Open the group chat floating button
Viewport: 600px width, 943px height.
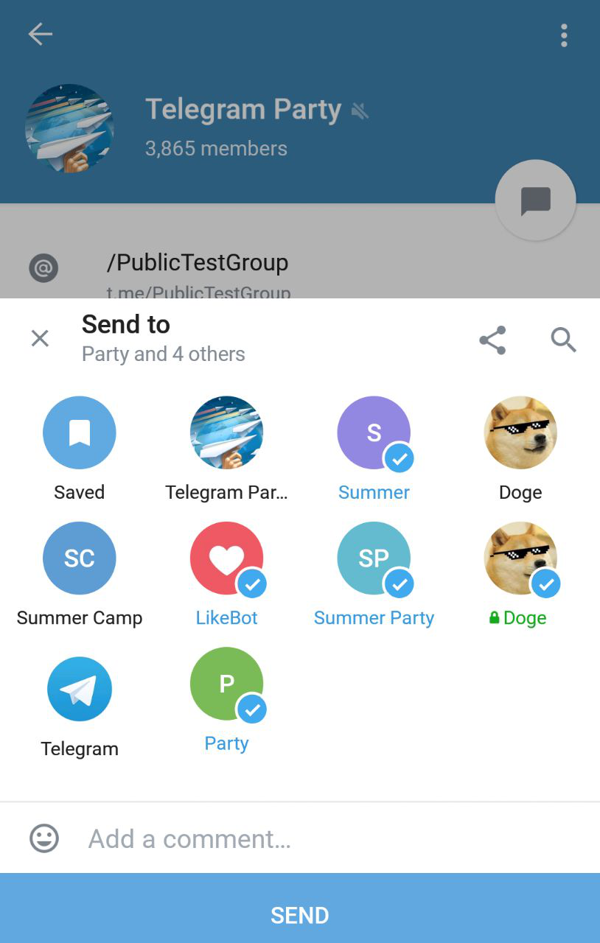(535, 201)
